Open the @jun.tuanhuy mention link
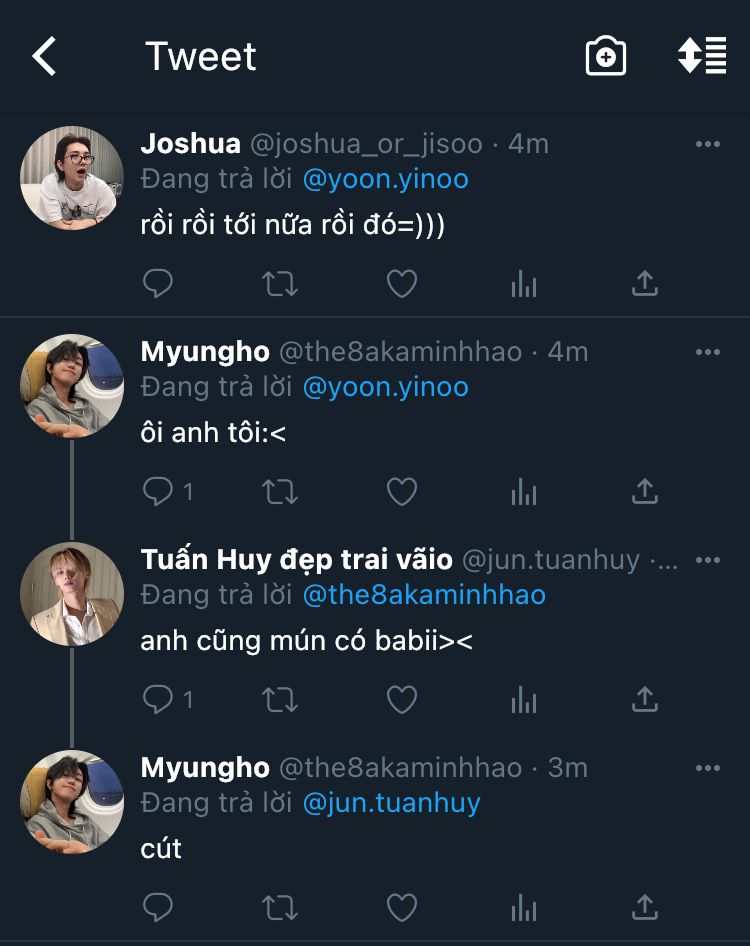The width and height of the screenshot is (750, 946). click(x=392, y=804)
